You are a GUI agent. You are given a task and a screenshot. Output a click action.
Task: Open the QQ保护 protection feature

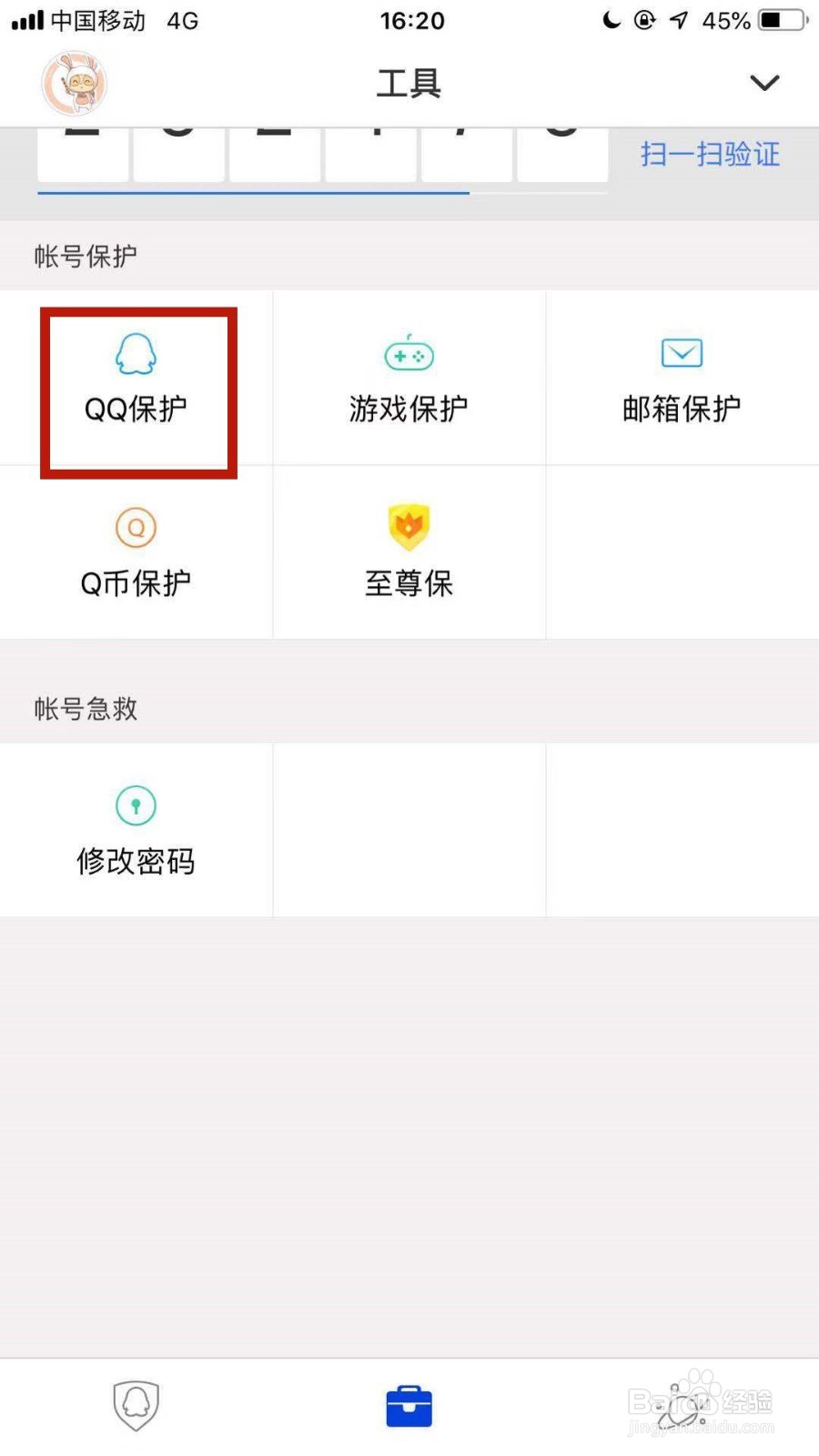136,387
